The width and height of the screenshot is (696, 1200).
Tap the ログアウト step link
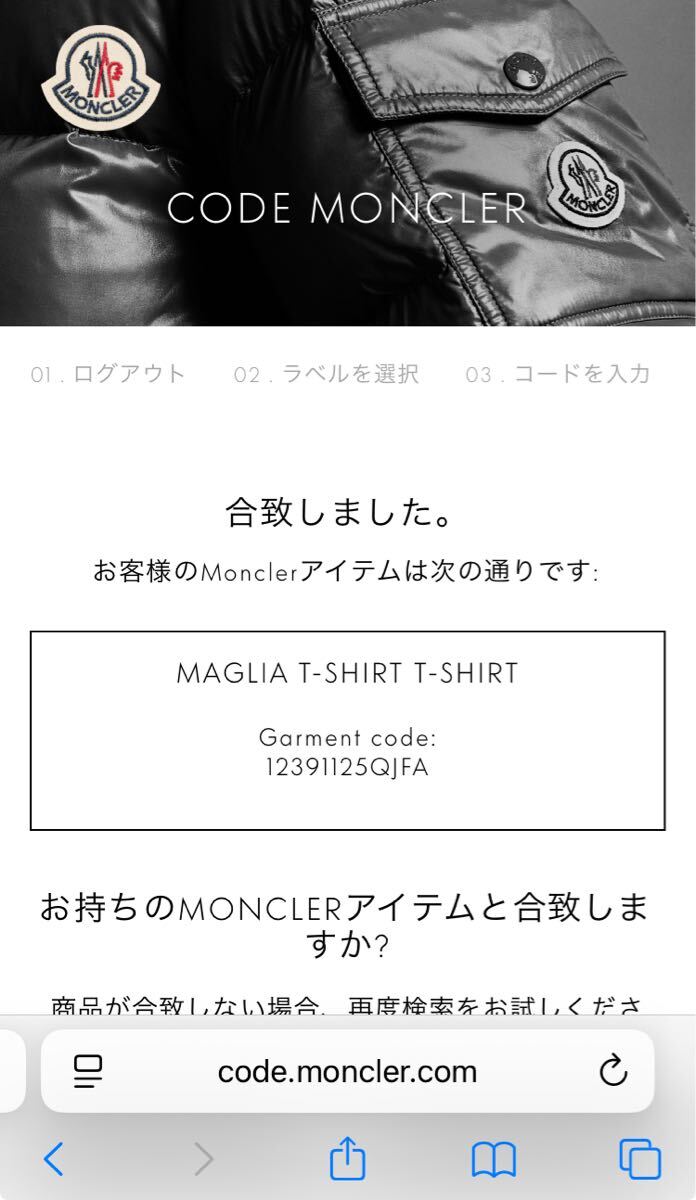point(108,375)
